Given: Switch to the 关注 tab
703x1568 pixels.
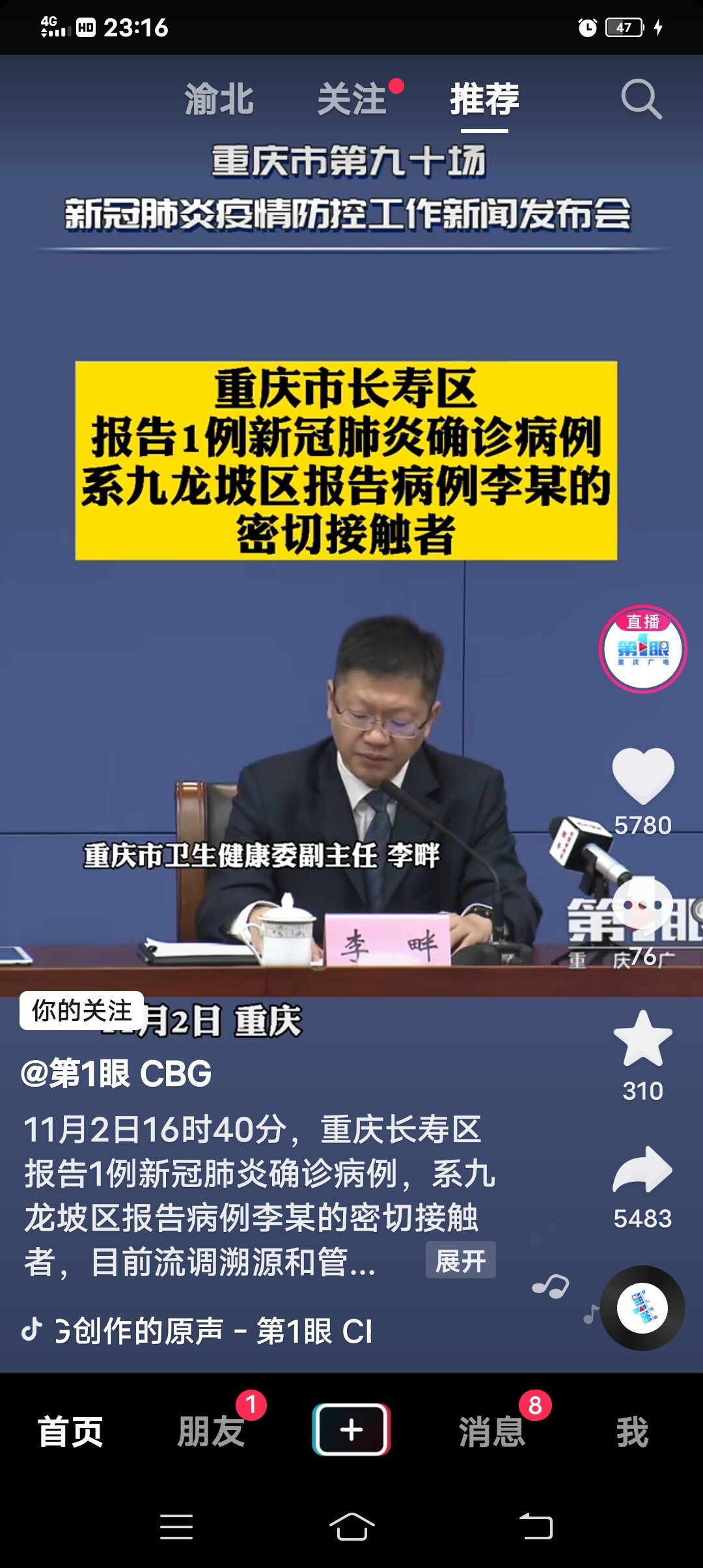Looking at the screenshot, I should [x=352, y=100].
